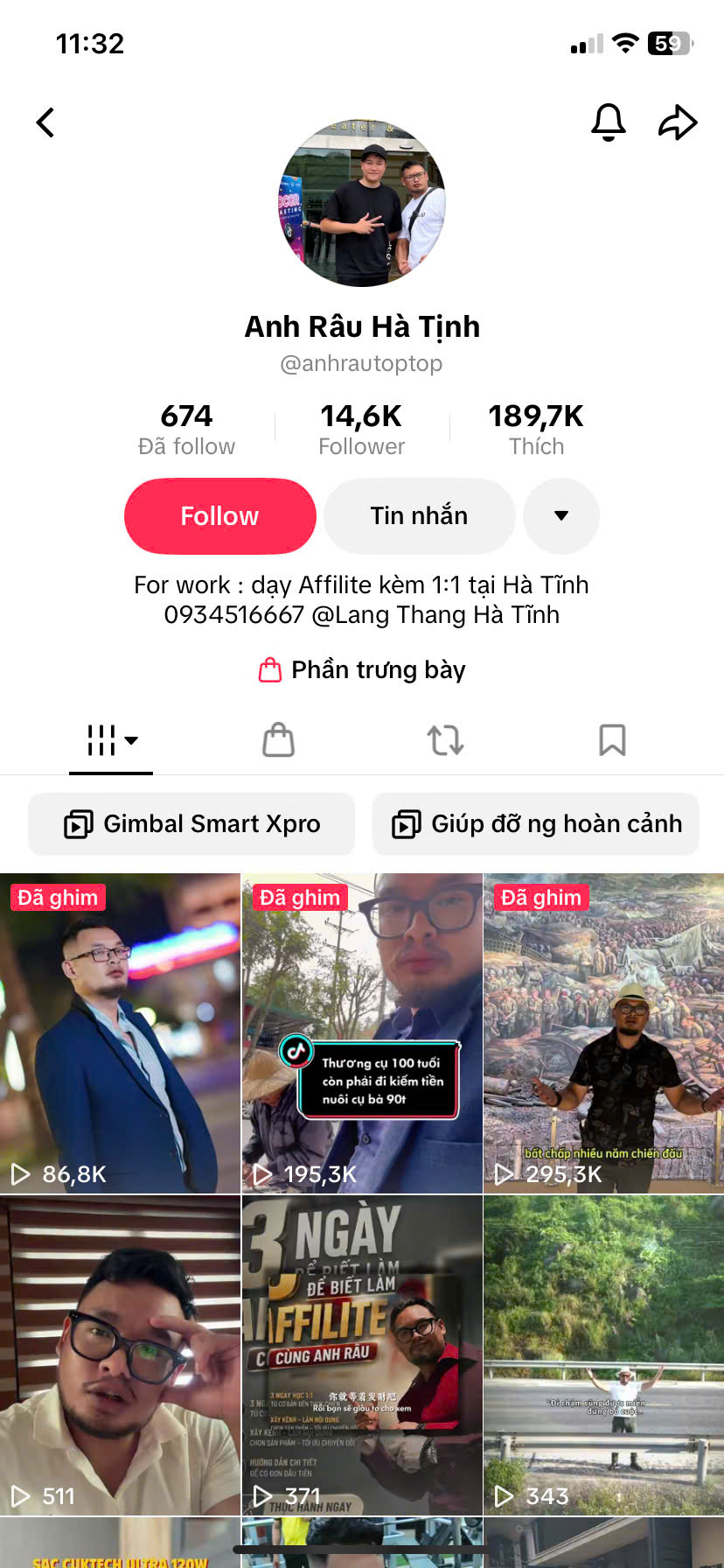Open Tin nhắn to message user
The image size is (724, 1568).
point(419,516)
